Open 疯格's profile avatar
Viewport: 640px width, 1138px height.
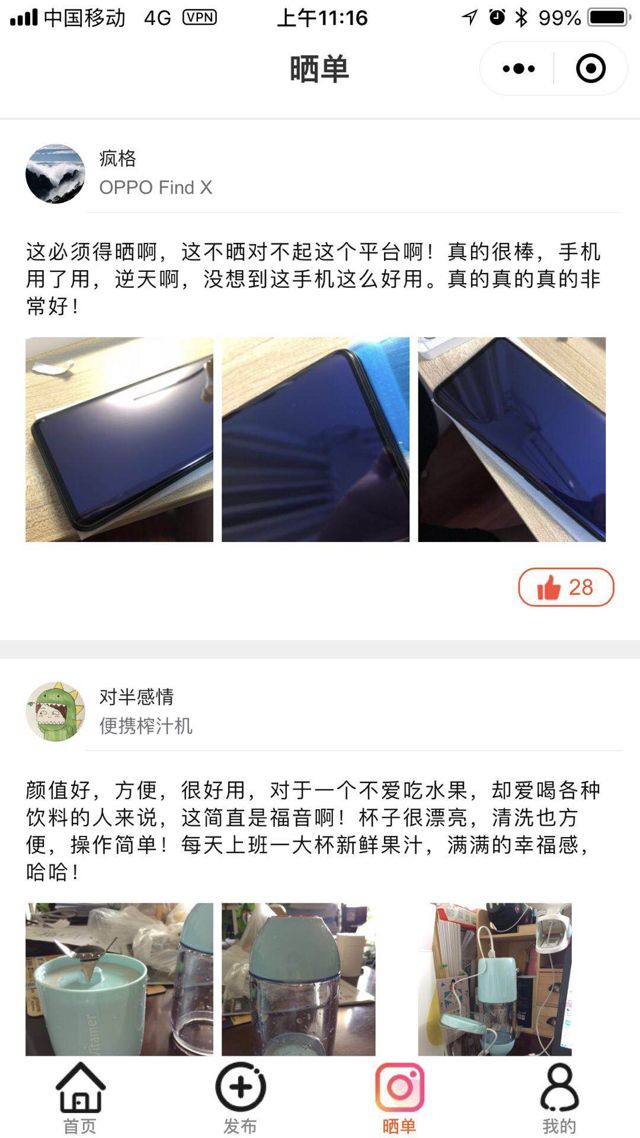55,173
